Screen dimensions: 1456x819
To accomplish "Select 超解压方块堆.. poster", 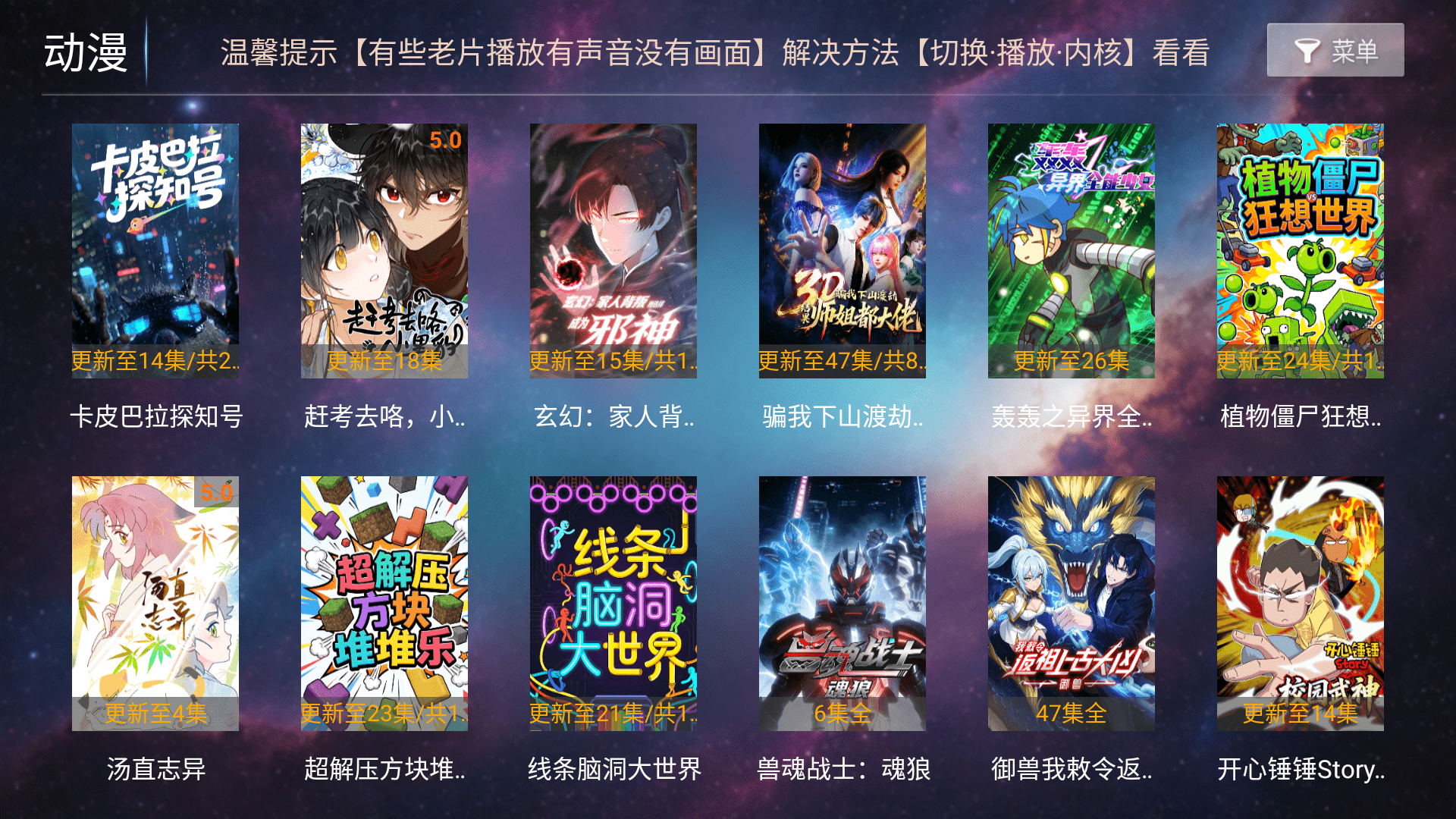I will coord(384,603).
